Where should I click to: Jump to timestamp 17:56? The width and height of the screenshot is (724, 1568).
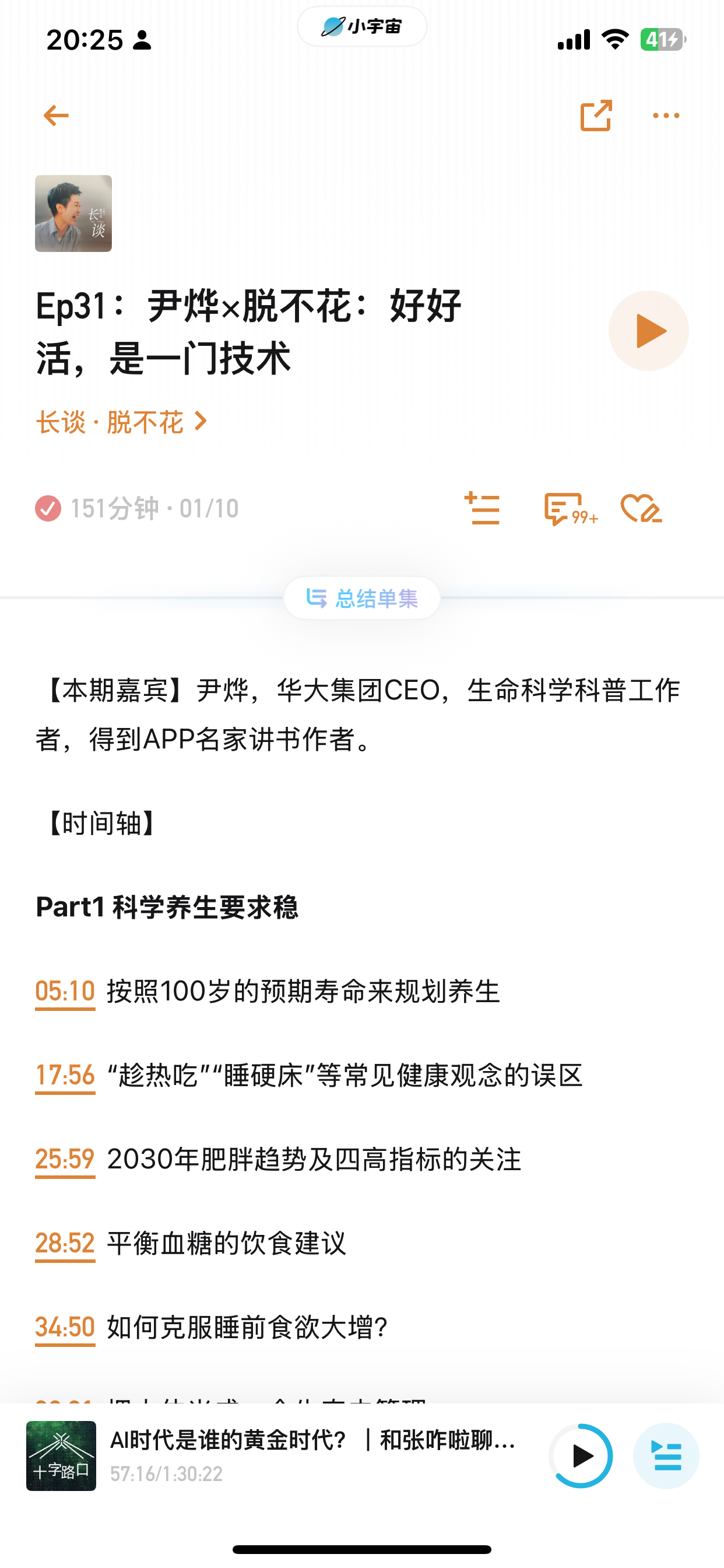[65, 1076]
